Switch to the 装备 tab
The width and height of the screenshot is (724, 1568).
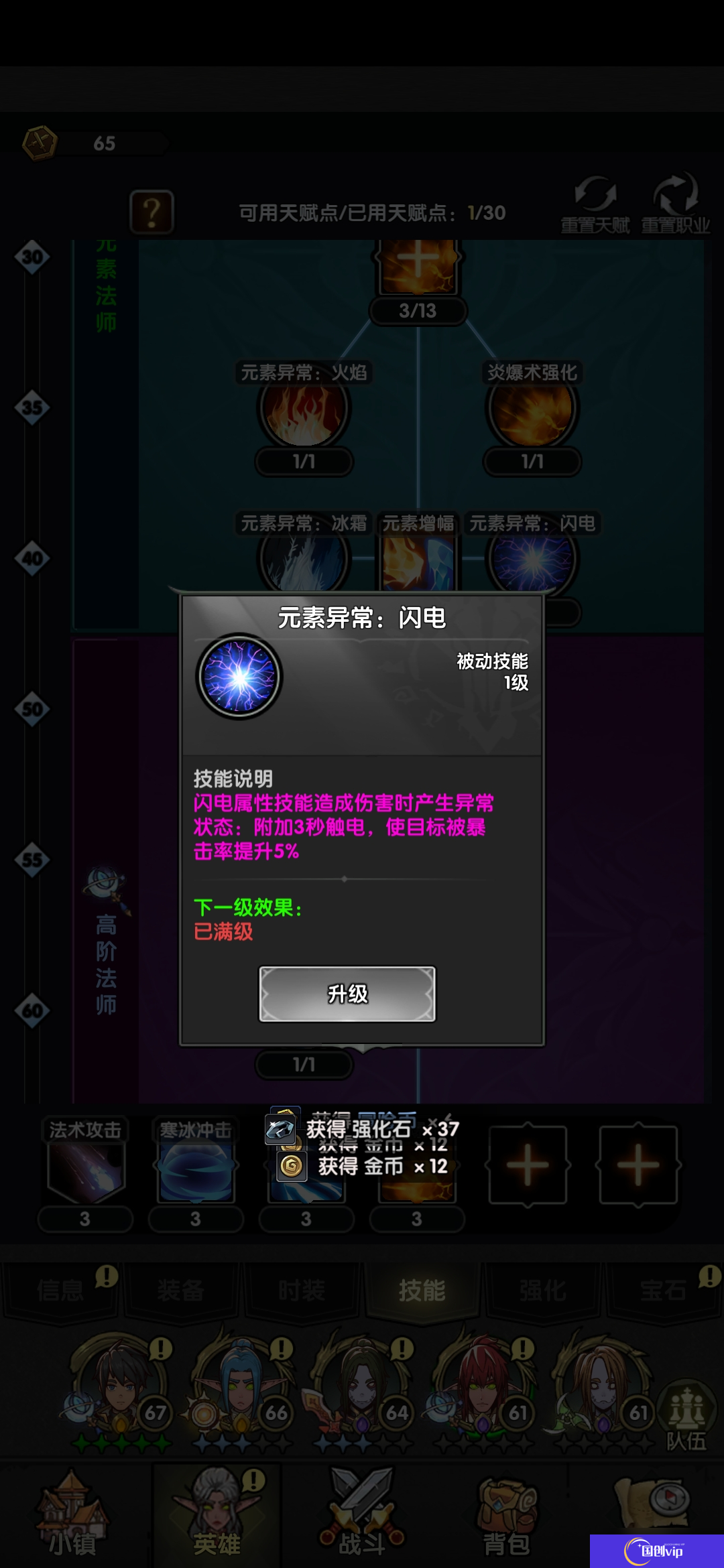point(181,1290)
